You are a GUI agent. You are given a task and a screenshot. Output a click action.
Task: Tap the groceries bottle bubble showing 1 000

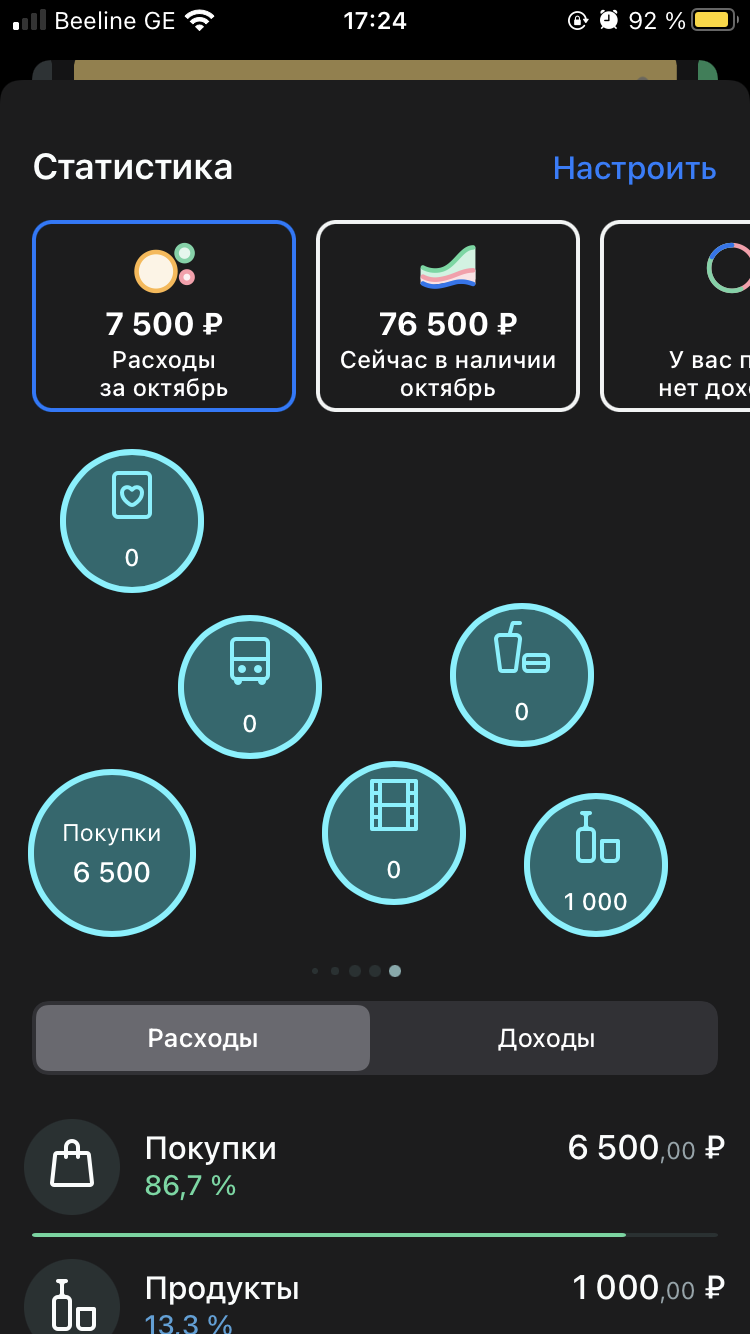pyautogui.click(x=596, y=865)
